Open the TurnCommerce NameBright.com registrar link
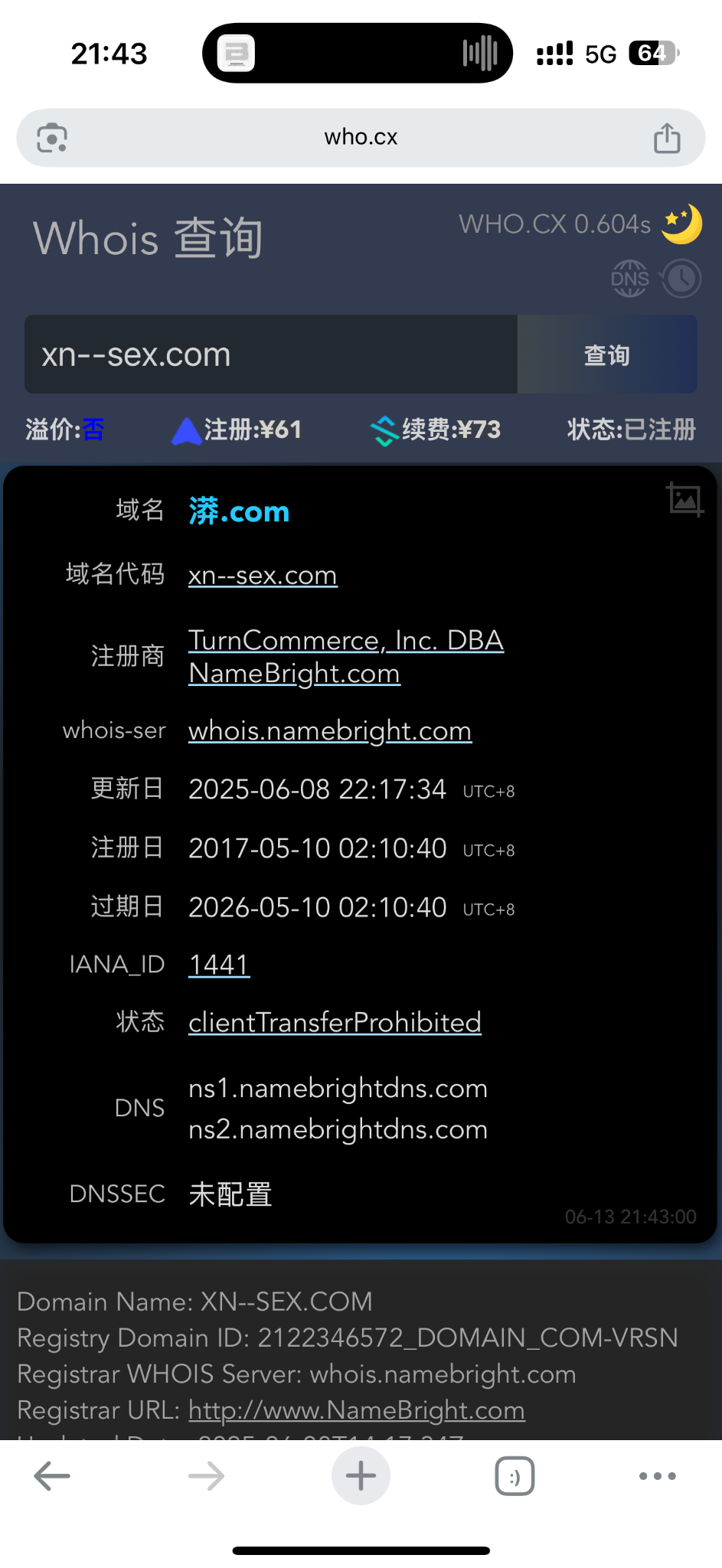The image size is (722, 1568). click(345, 656)
